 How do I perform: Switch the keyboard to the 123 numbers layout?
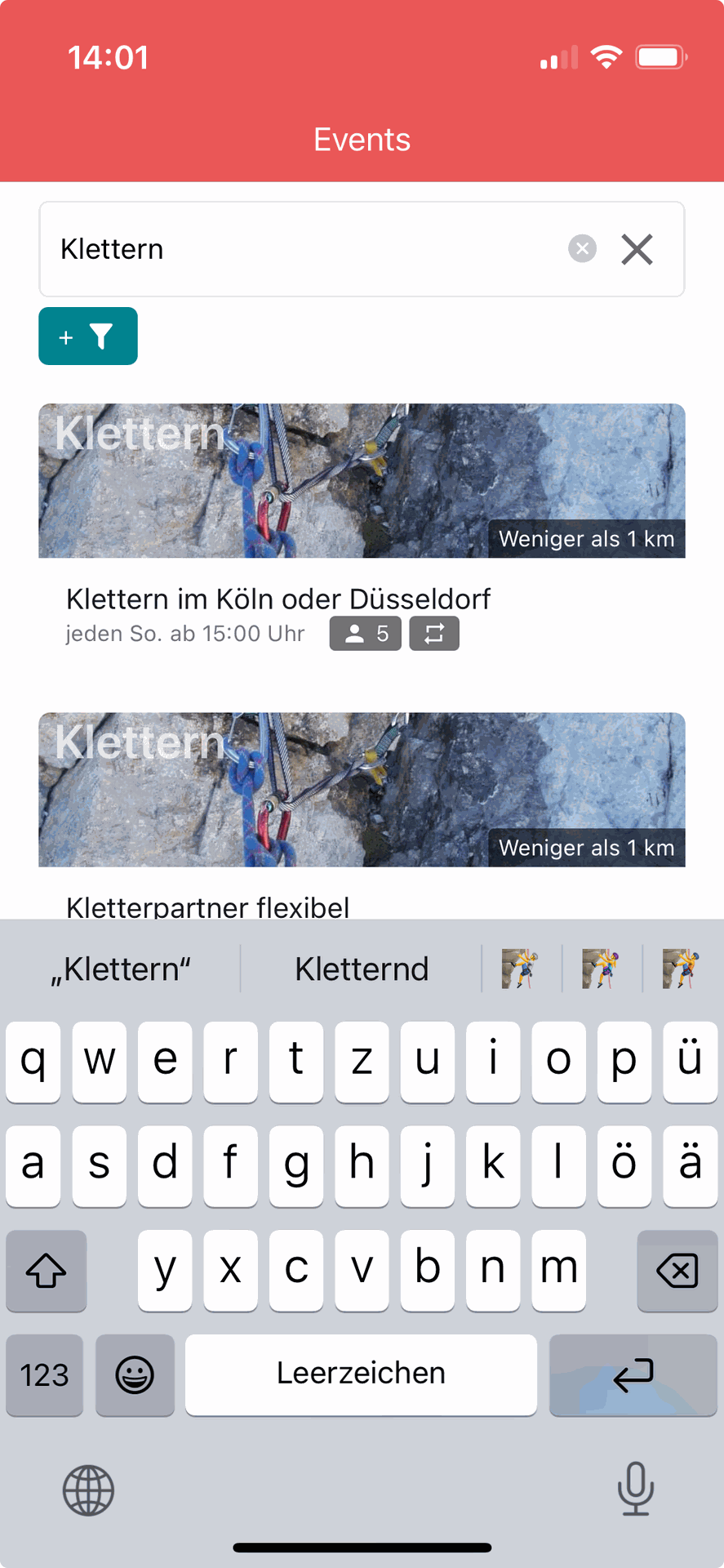pos(45,1375)
